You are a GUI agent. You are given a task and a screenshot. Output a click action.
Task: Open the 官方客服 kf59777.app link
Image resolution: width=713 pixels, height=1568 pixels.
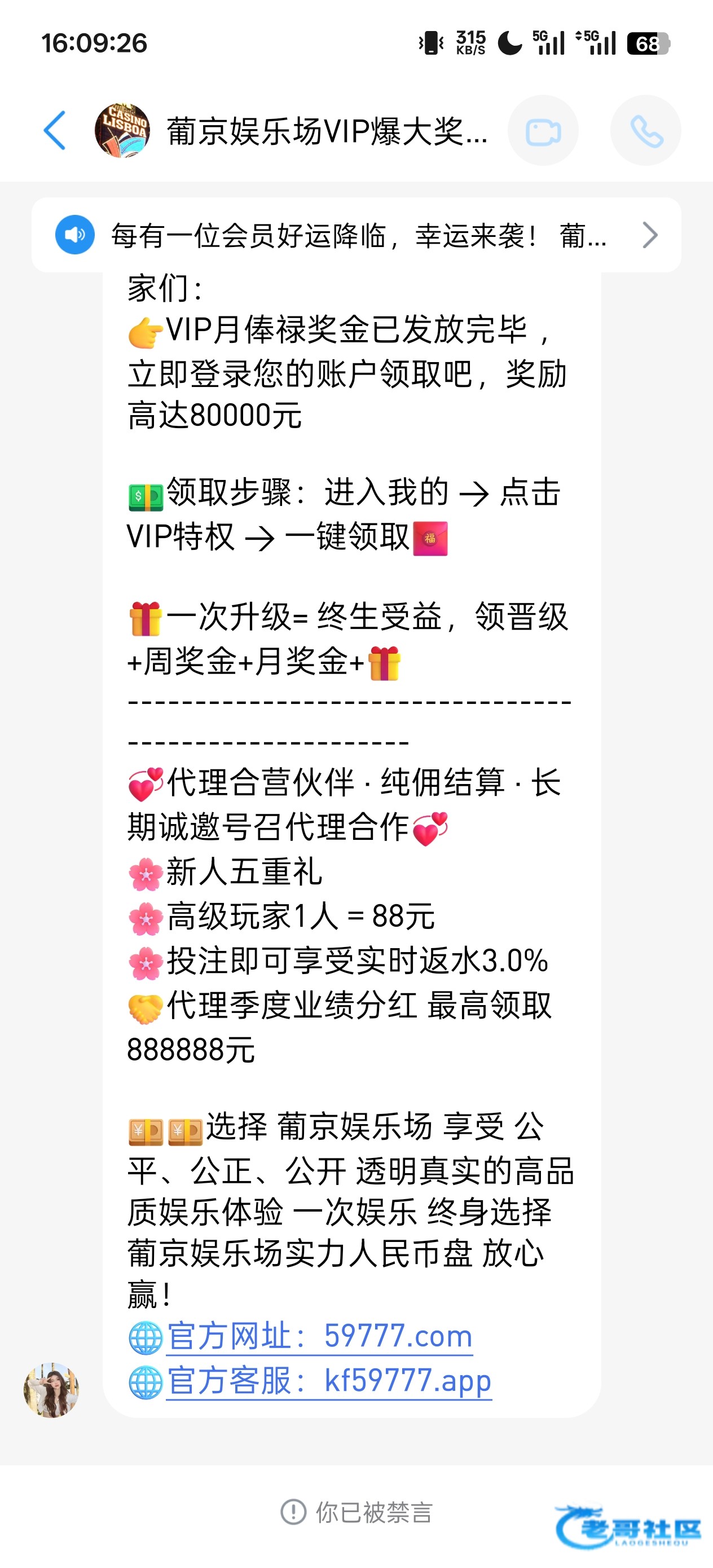coord(329,1381)
